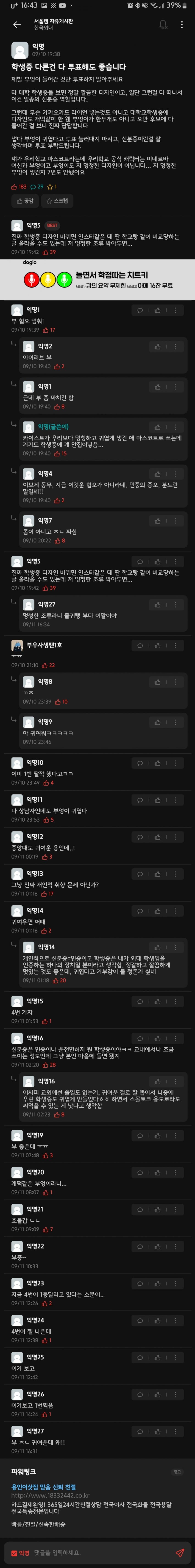Reply to 익명1's comment '부 혐오 멈춰!'
Screen dimensions: 195x1568
[140, 310]
